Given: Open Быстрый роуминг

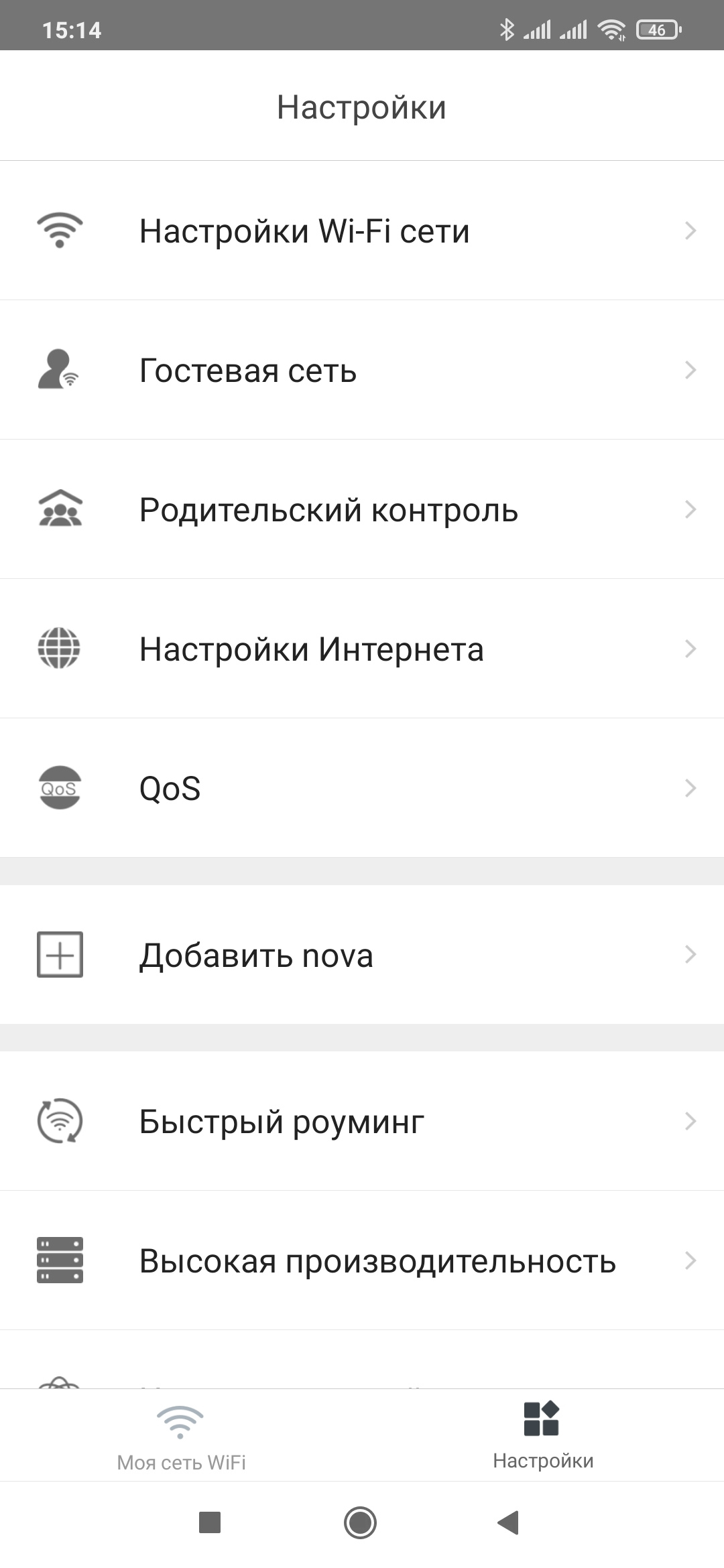Looking at the screenshot, I should pyautogui.click(x=362, y=1121).
